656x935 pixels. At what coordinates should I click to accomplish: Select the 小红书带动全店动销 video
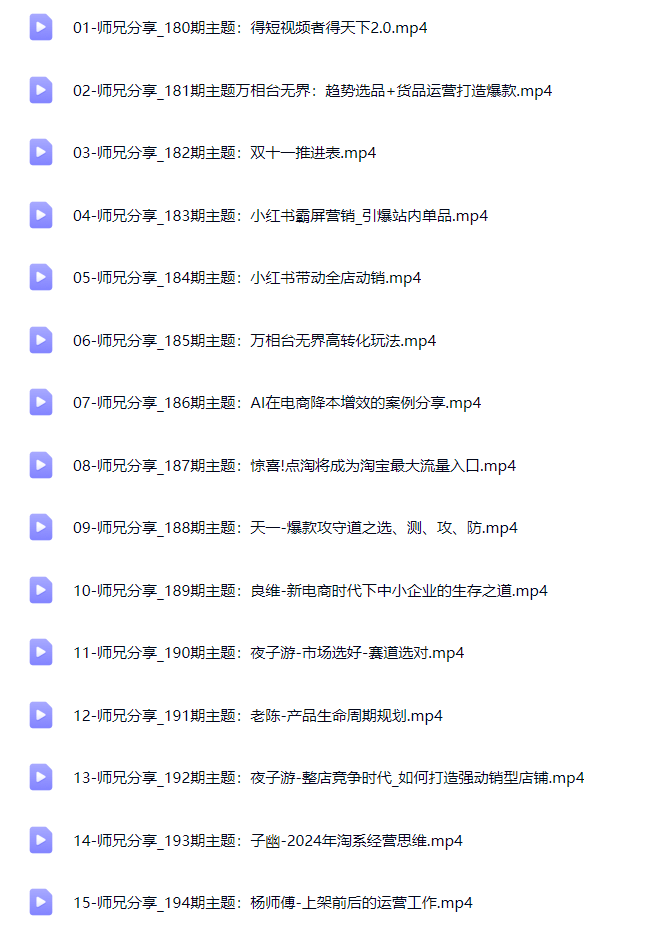(247, 278)
